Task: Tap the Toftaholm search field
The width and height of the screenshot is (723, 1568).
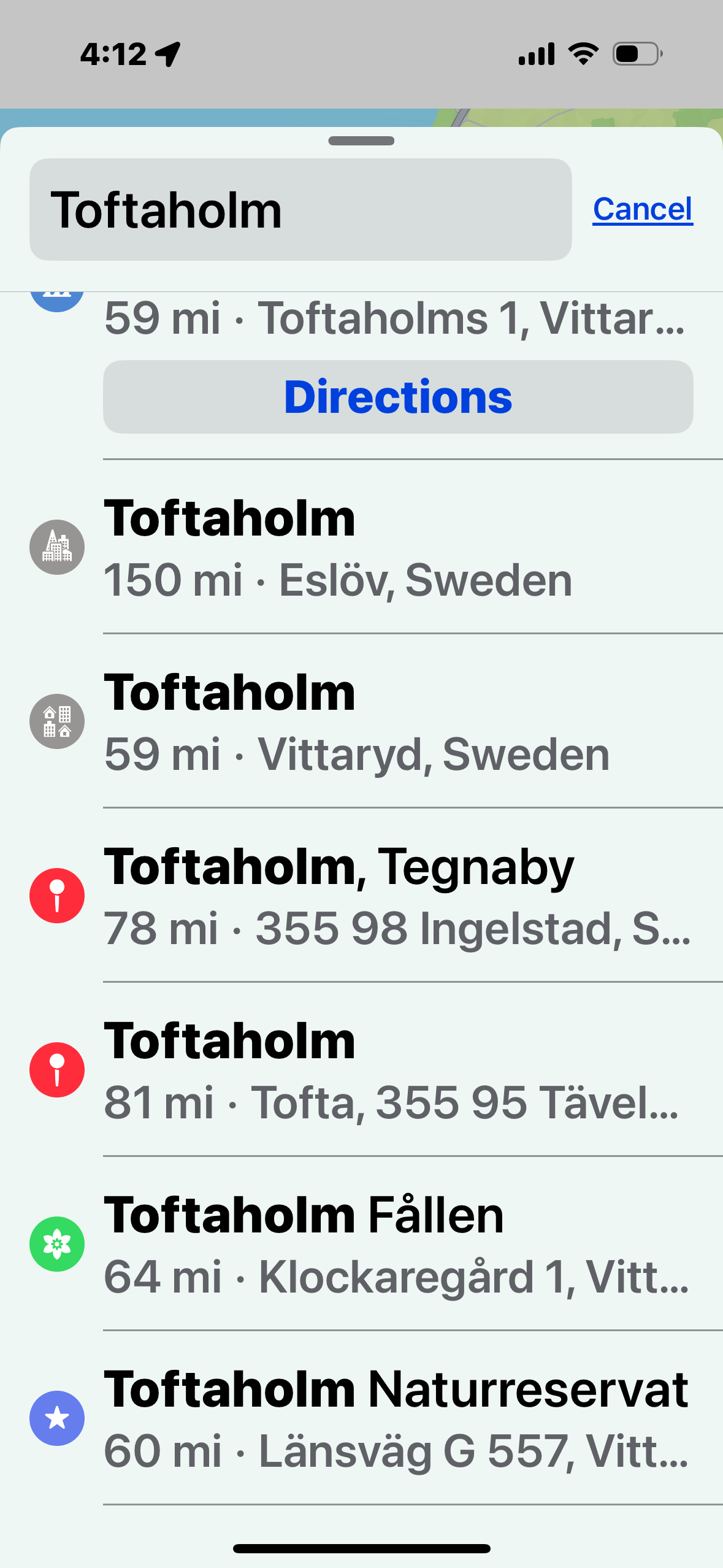Action: click(300, 209)
